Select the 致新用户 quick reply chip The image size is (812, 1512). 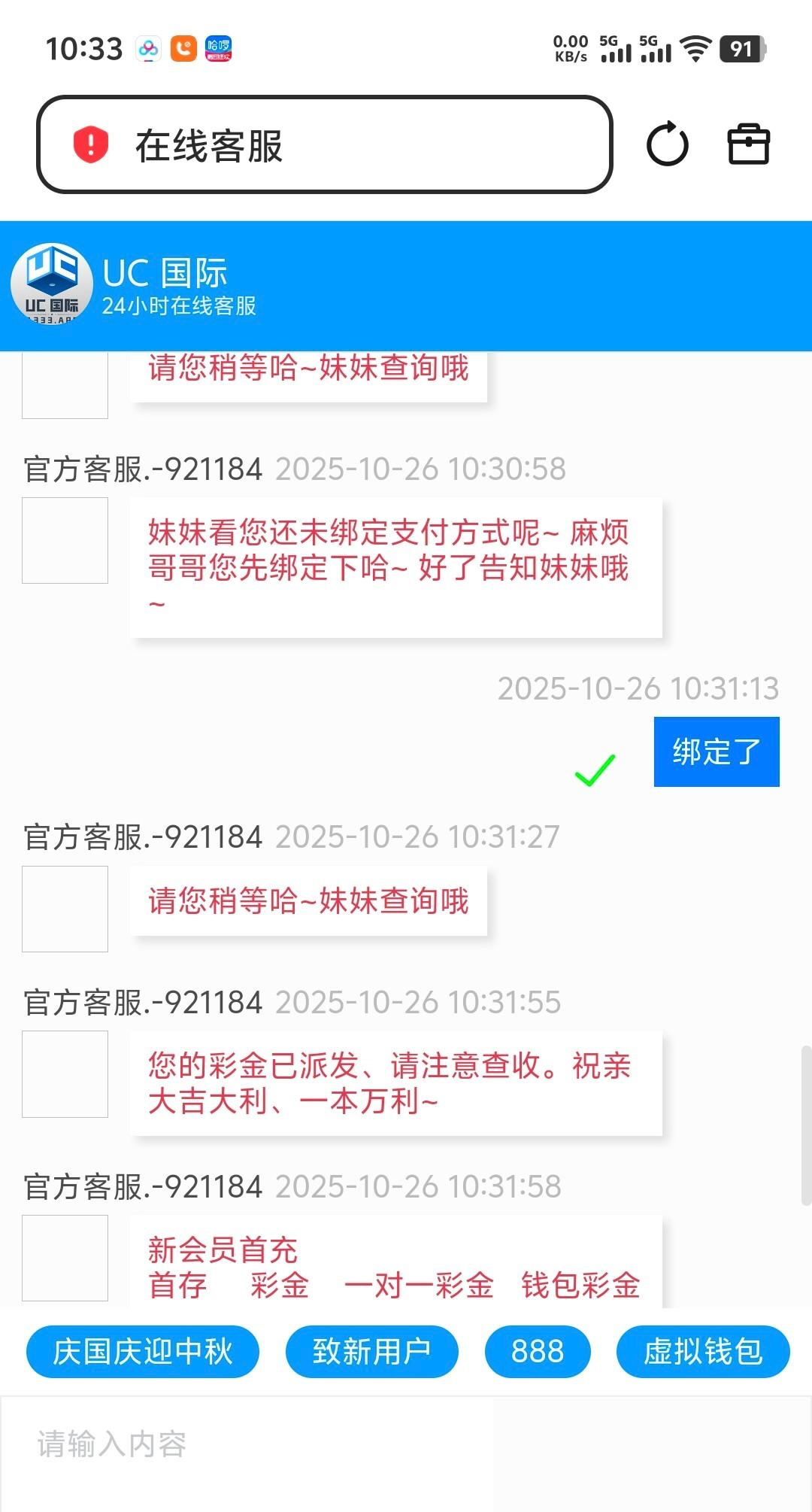click(x=371, y=1352)
